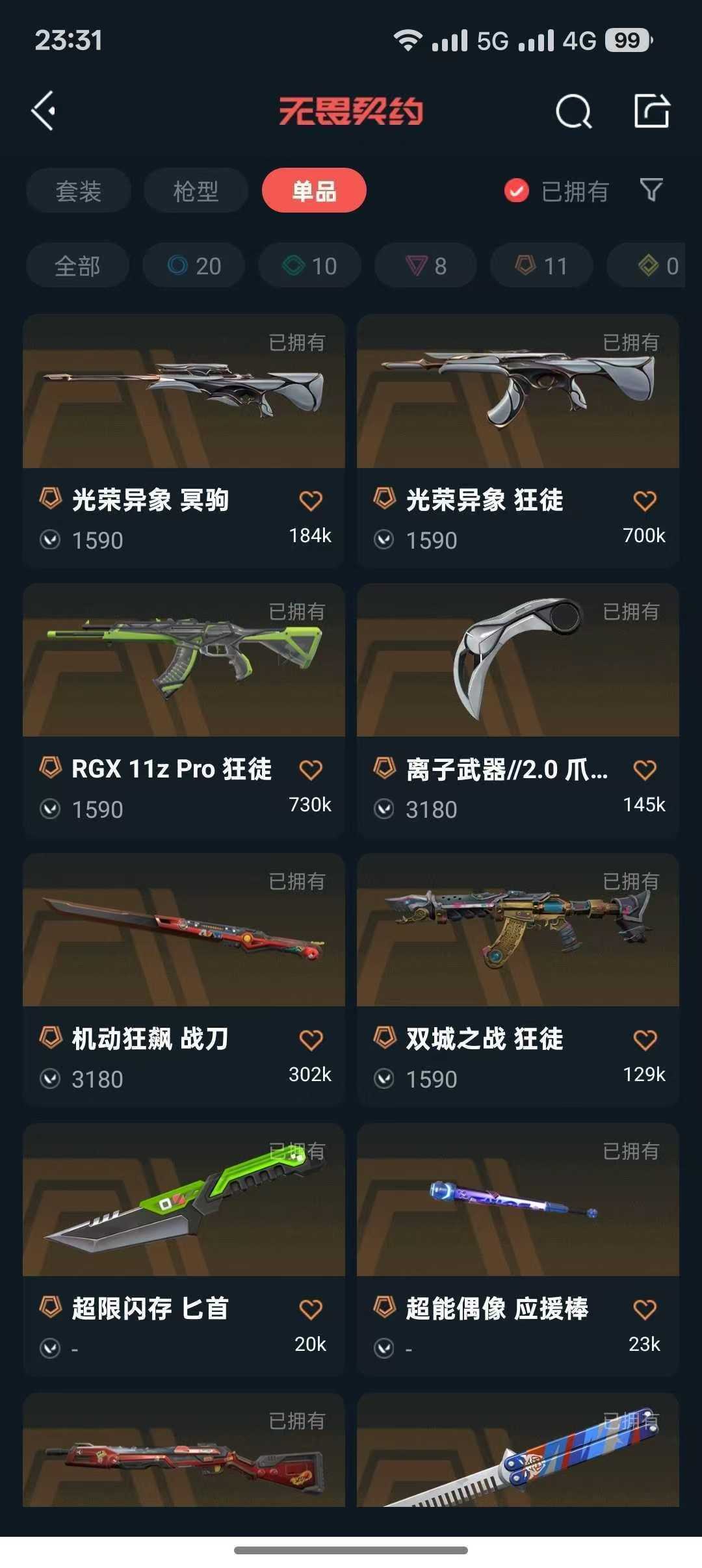Open the 机动狂飙 战刀 item card
The width and height of the screenshot is (702, 1568).
point(184,980)
